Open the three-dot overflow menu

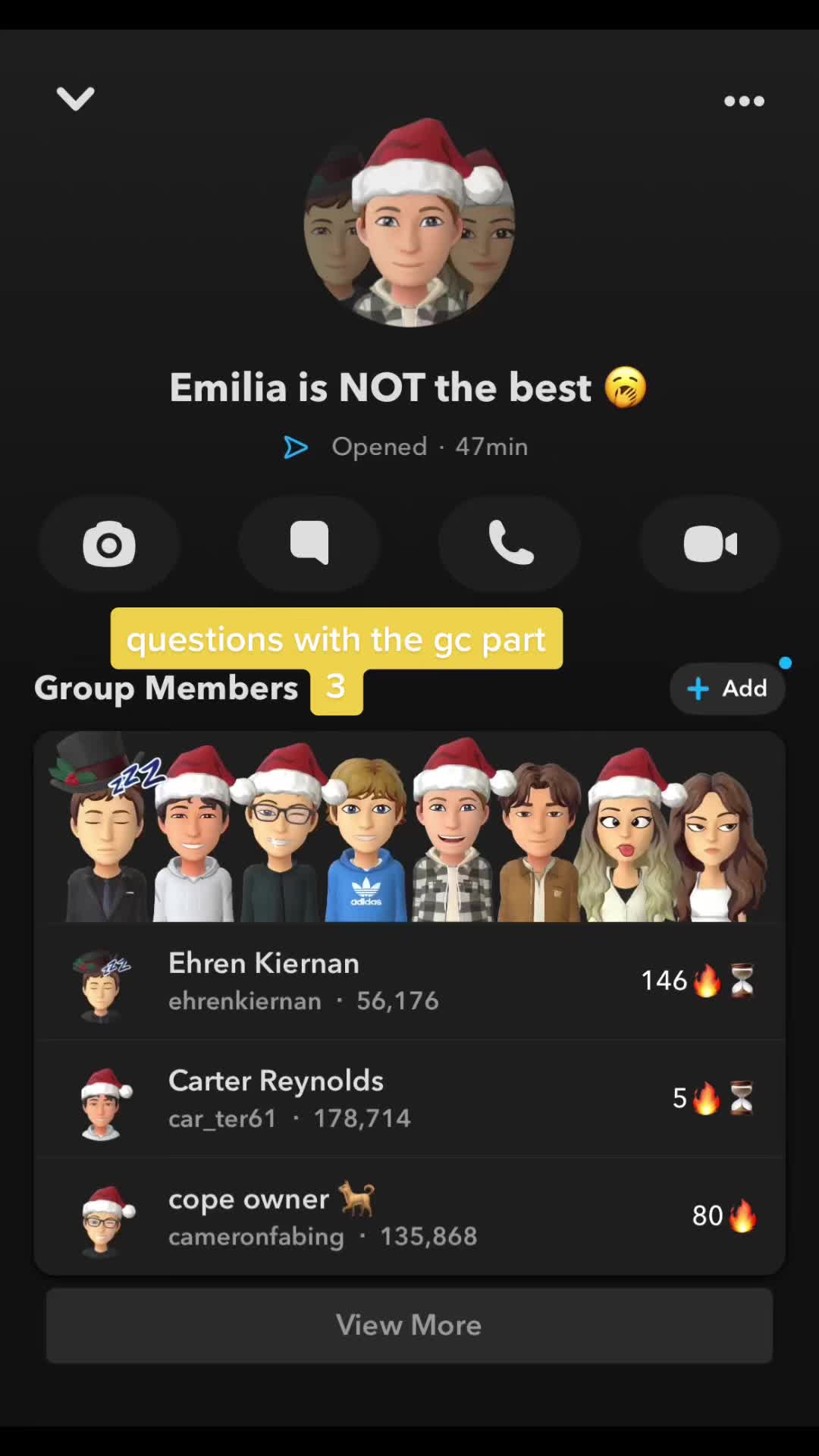pos(744,101)
